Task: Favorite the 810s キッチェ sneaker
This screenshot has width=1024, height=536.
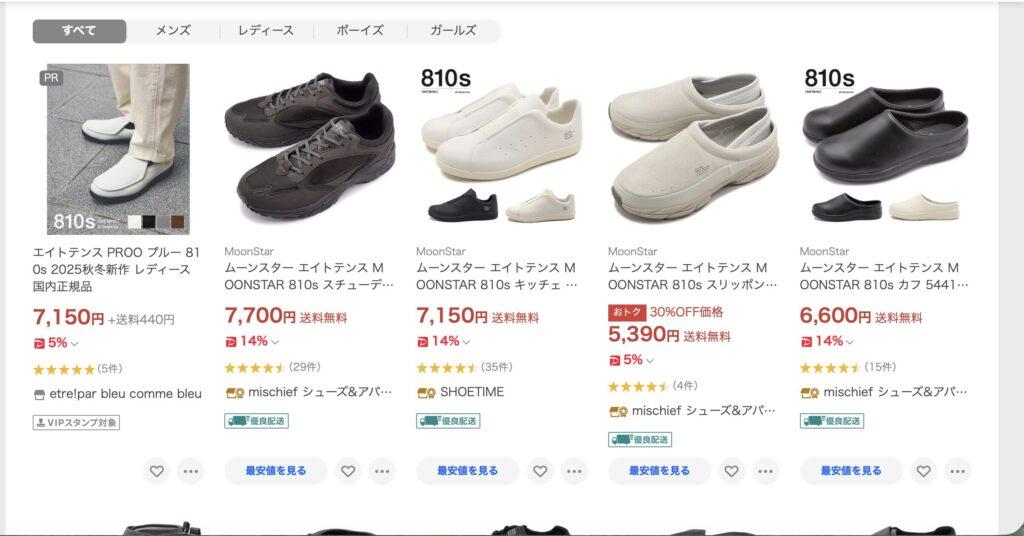Action: point(540,471)
